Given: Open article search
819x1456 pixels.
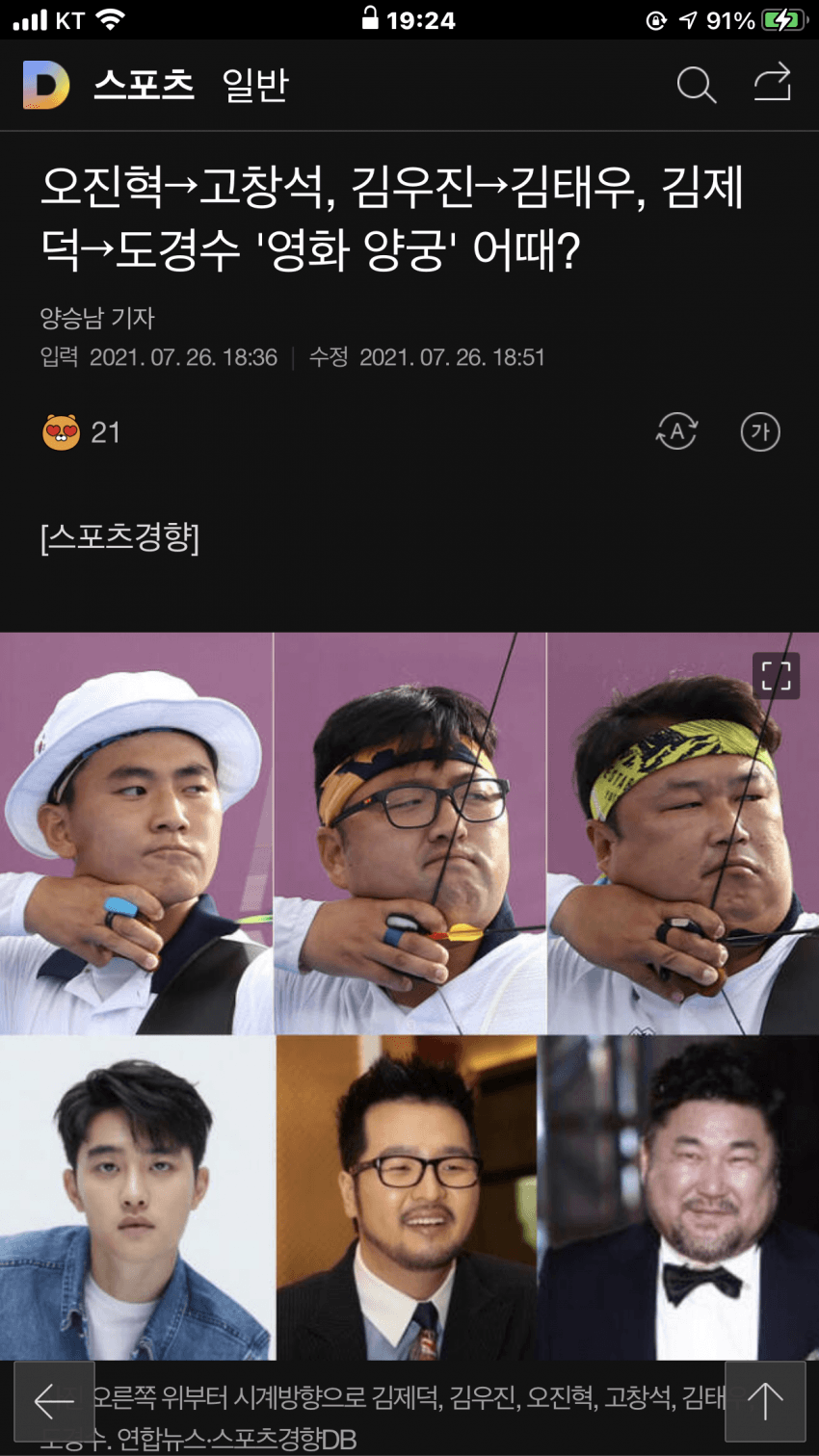Looking at the screenshot, I should [696, 85].
